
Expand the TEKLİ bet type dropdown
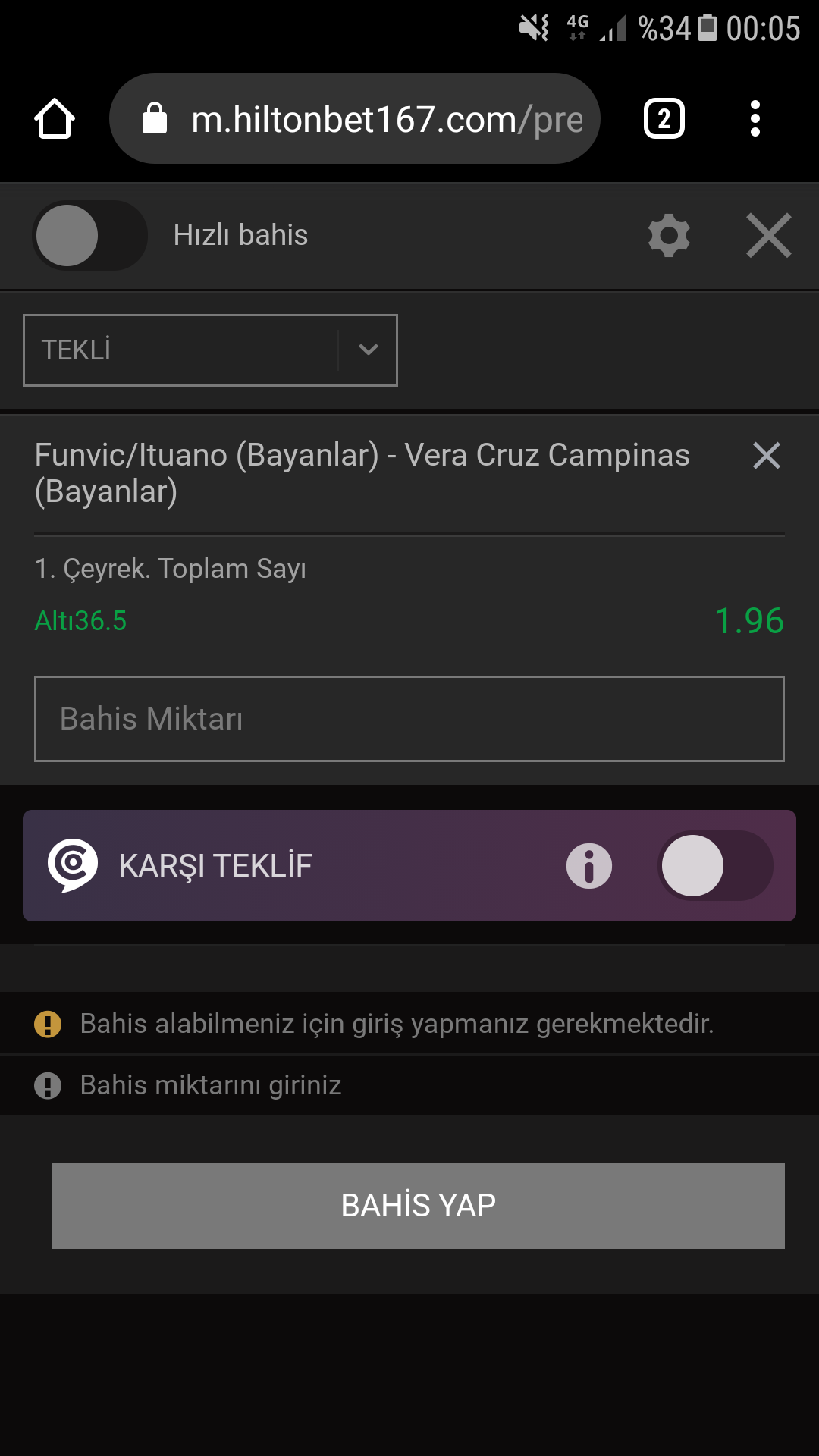pyautogui.click(x=210, y=350)
